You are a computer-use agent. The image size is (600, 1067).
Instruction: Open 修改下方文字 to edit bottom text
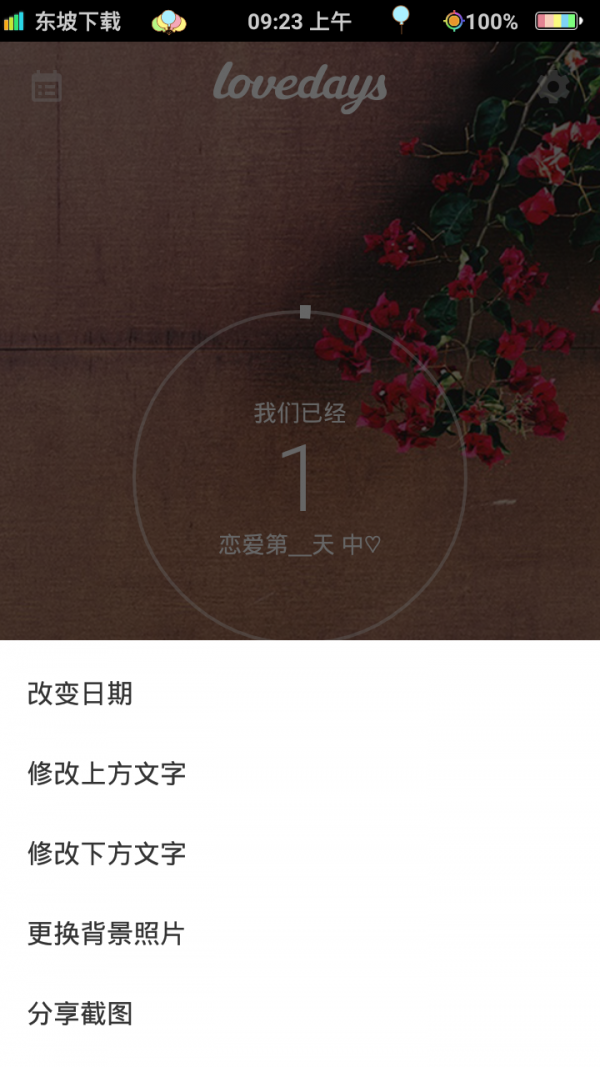point(106,854)
